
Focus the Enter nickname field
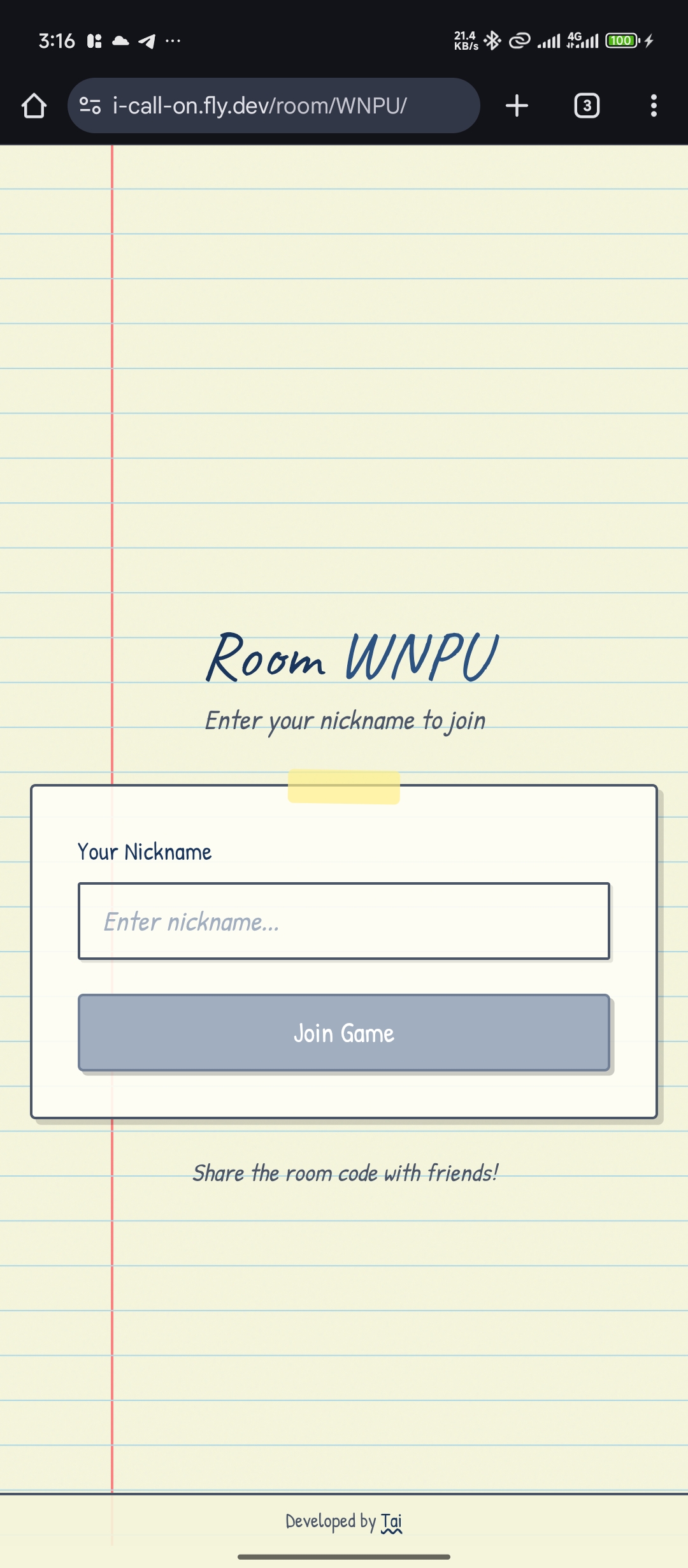coord(343,921)
